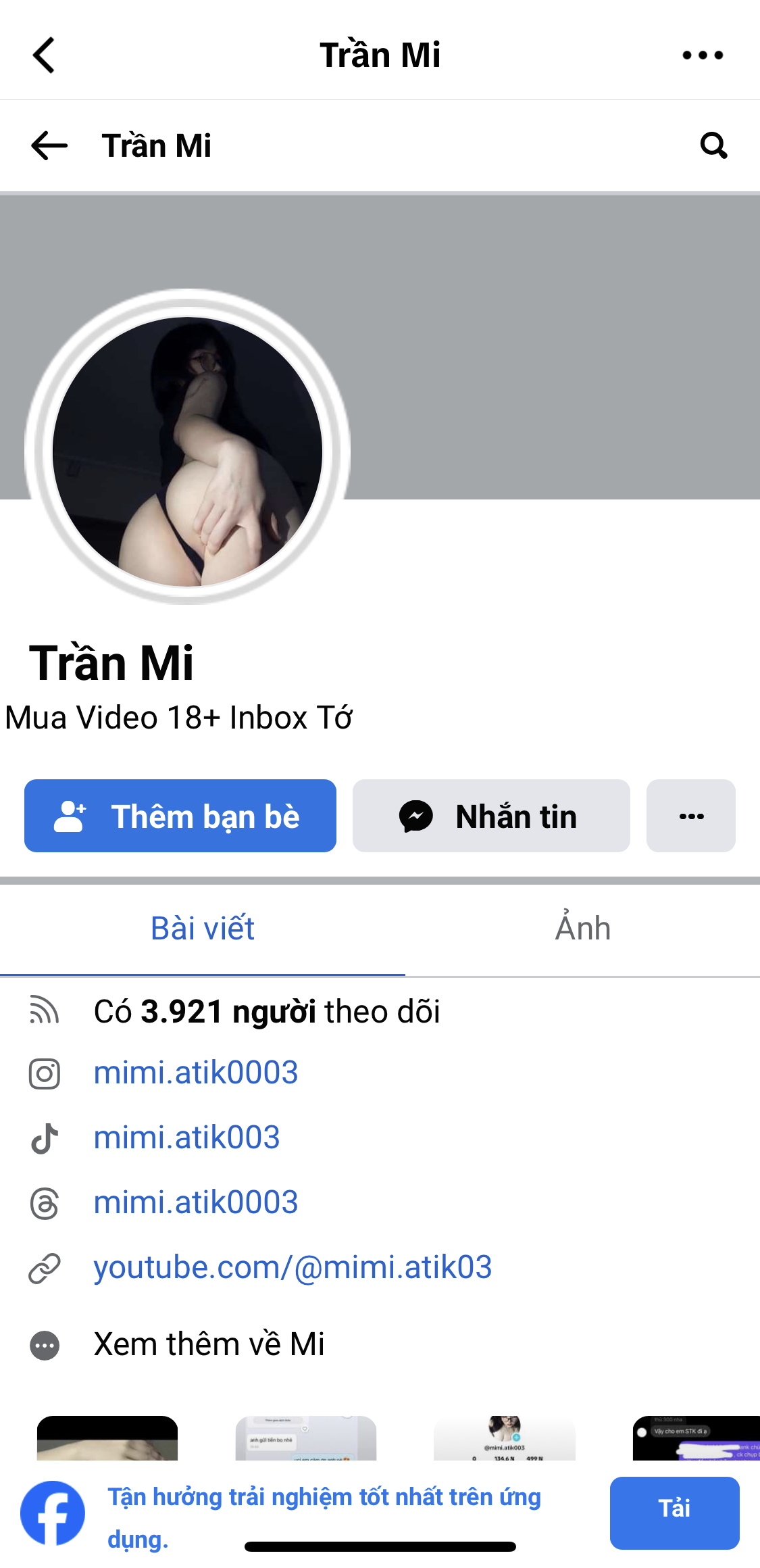Go back using the left arrow

[49, 145]
